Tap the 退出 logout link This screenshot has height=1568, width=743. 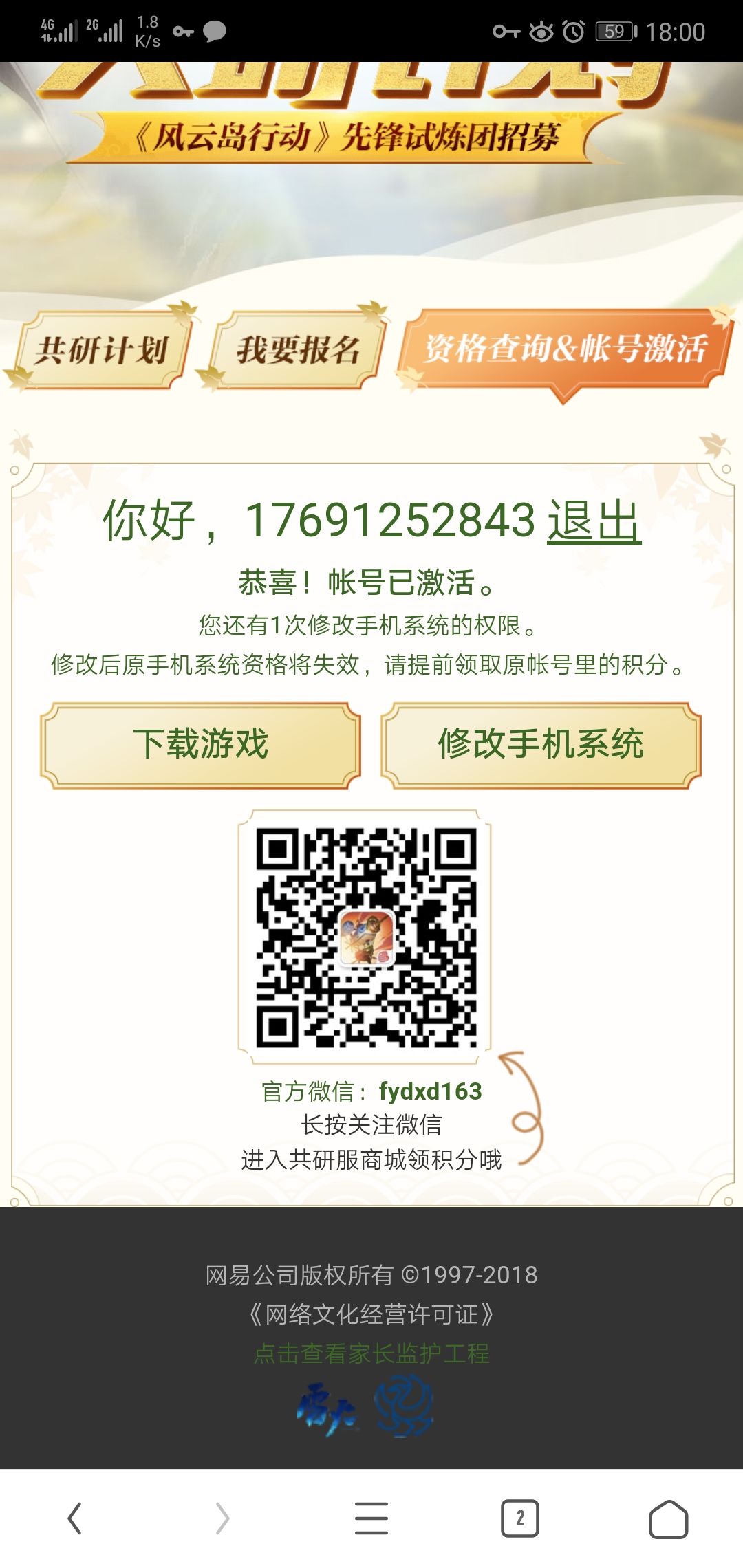tap(594, 521)
